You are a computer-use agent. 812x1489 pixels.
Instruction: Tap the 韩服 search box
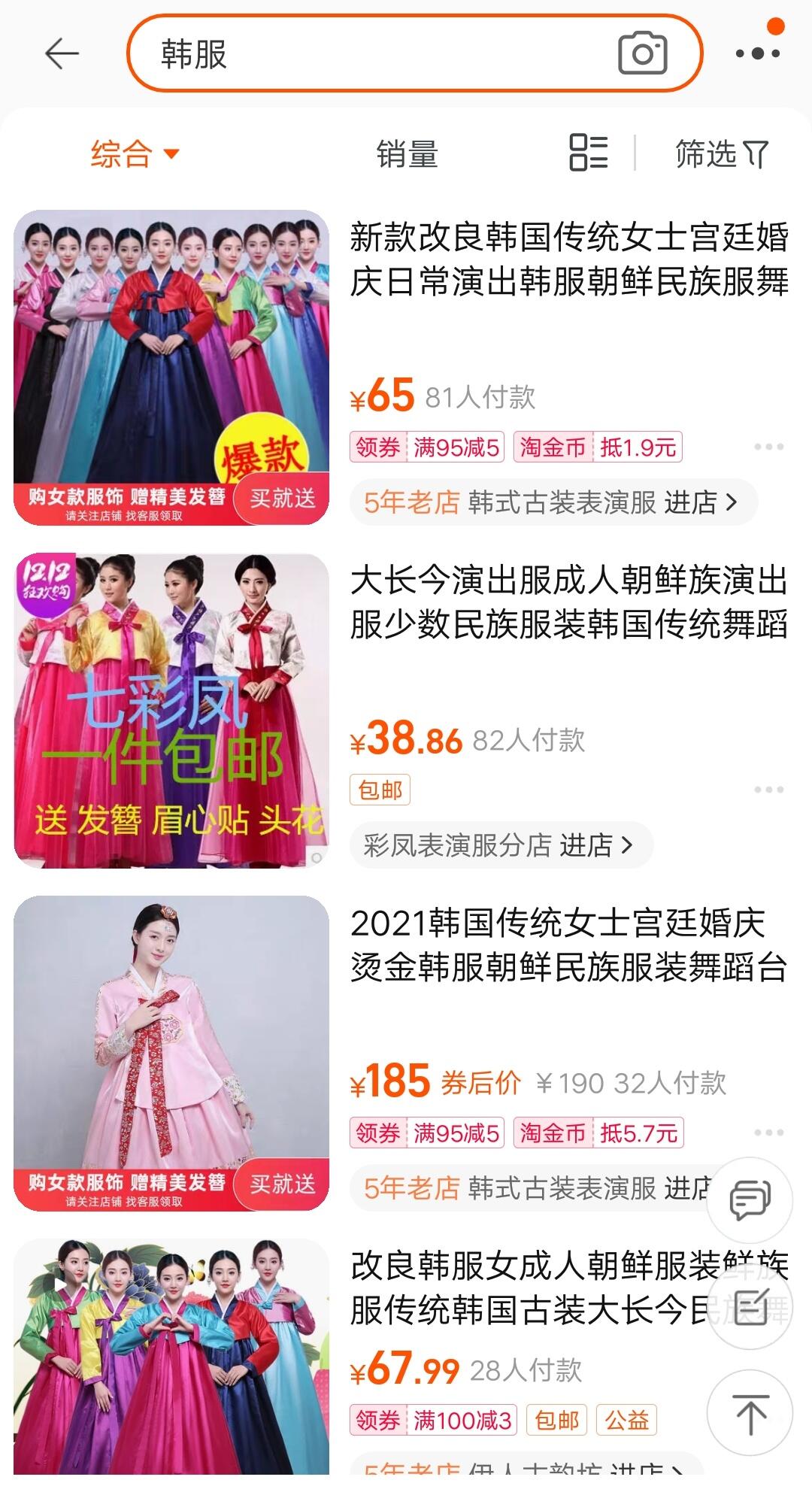376,54
